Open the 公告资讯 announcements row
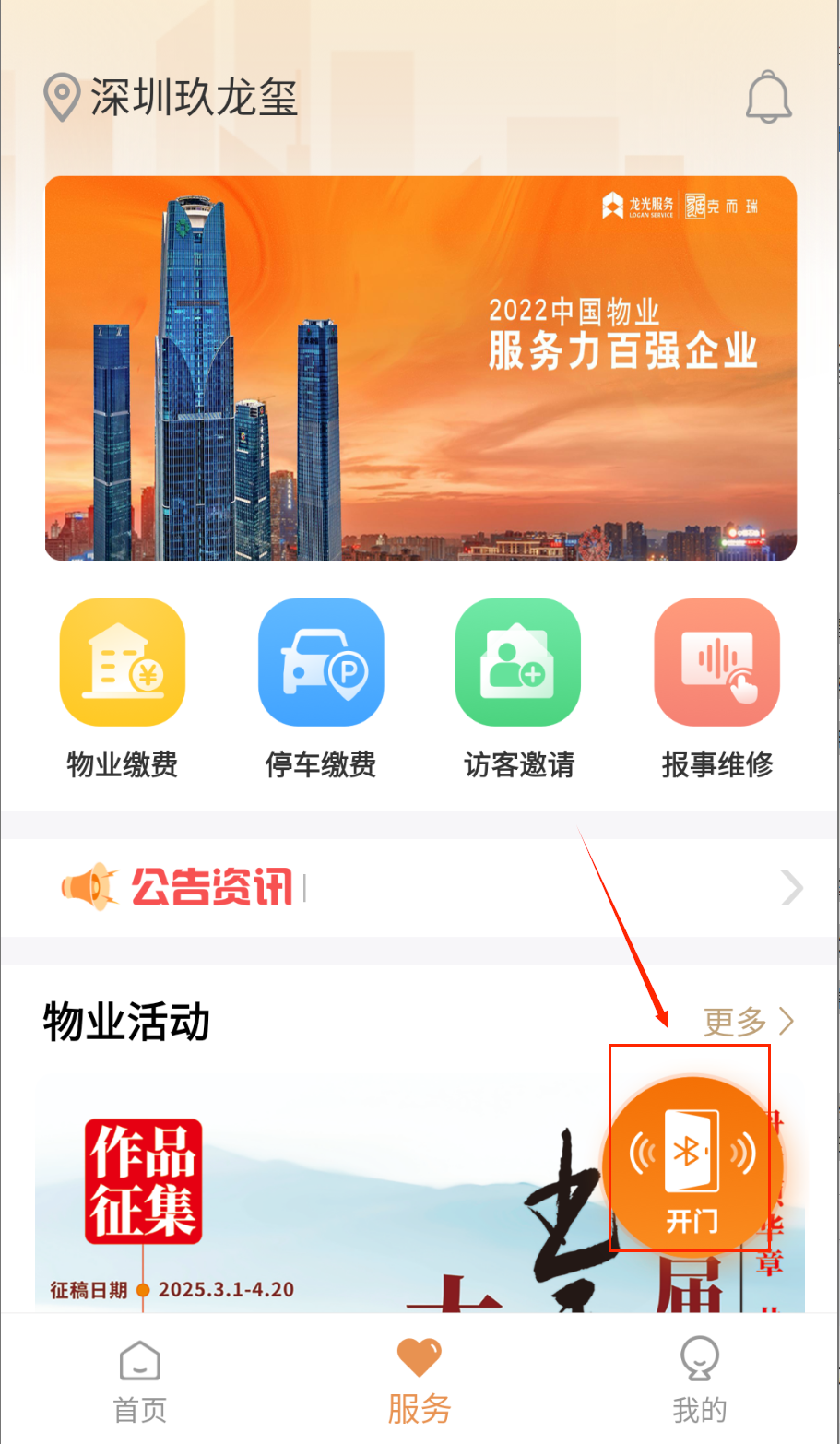This screenshot has width=840, height=1444. [420, 888]
